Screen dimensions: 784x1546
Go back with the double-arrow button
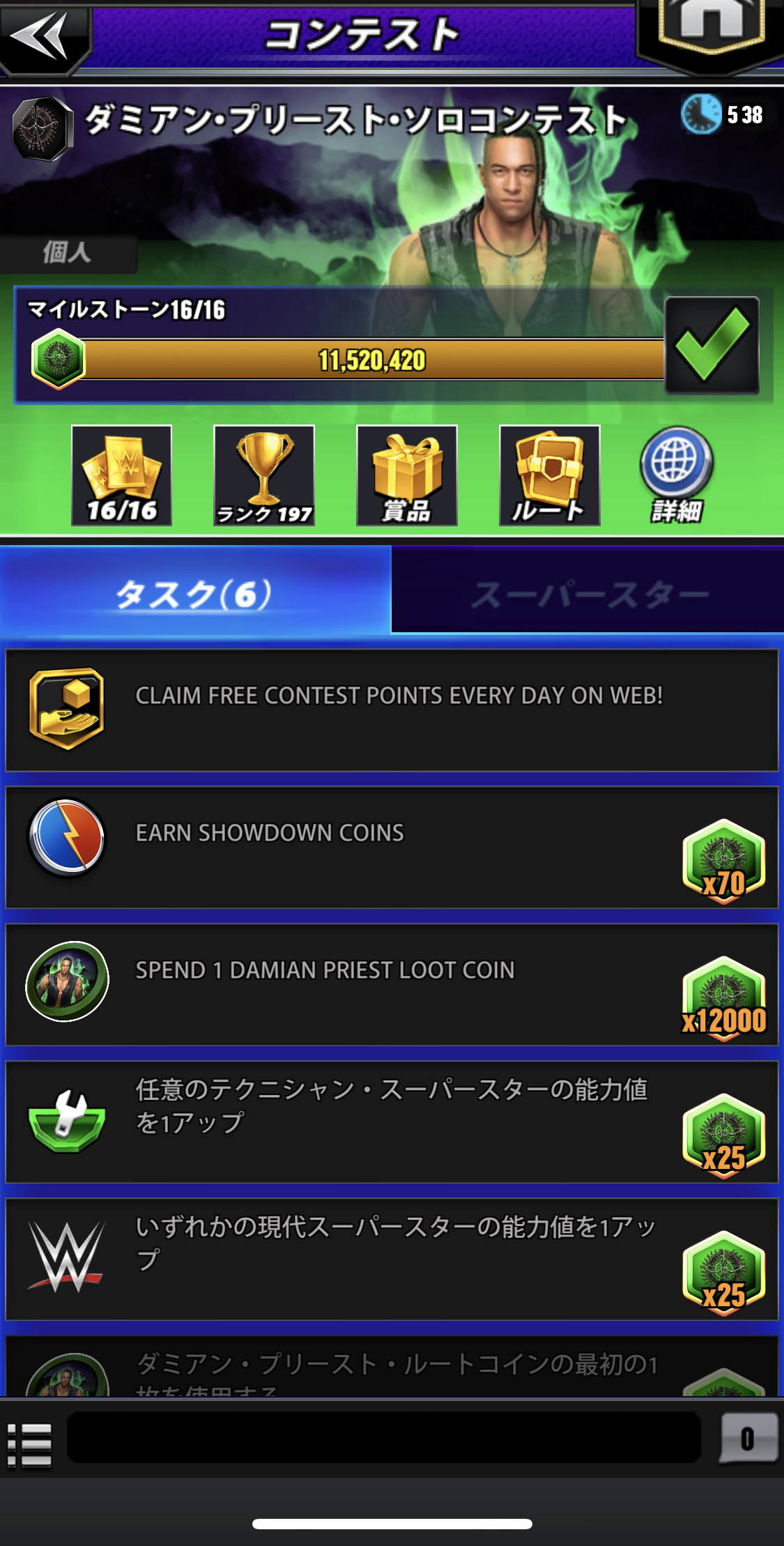(x=42, y=35)
